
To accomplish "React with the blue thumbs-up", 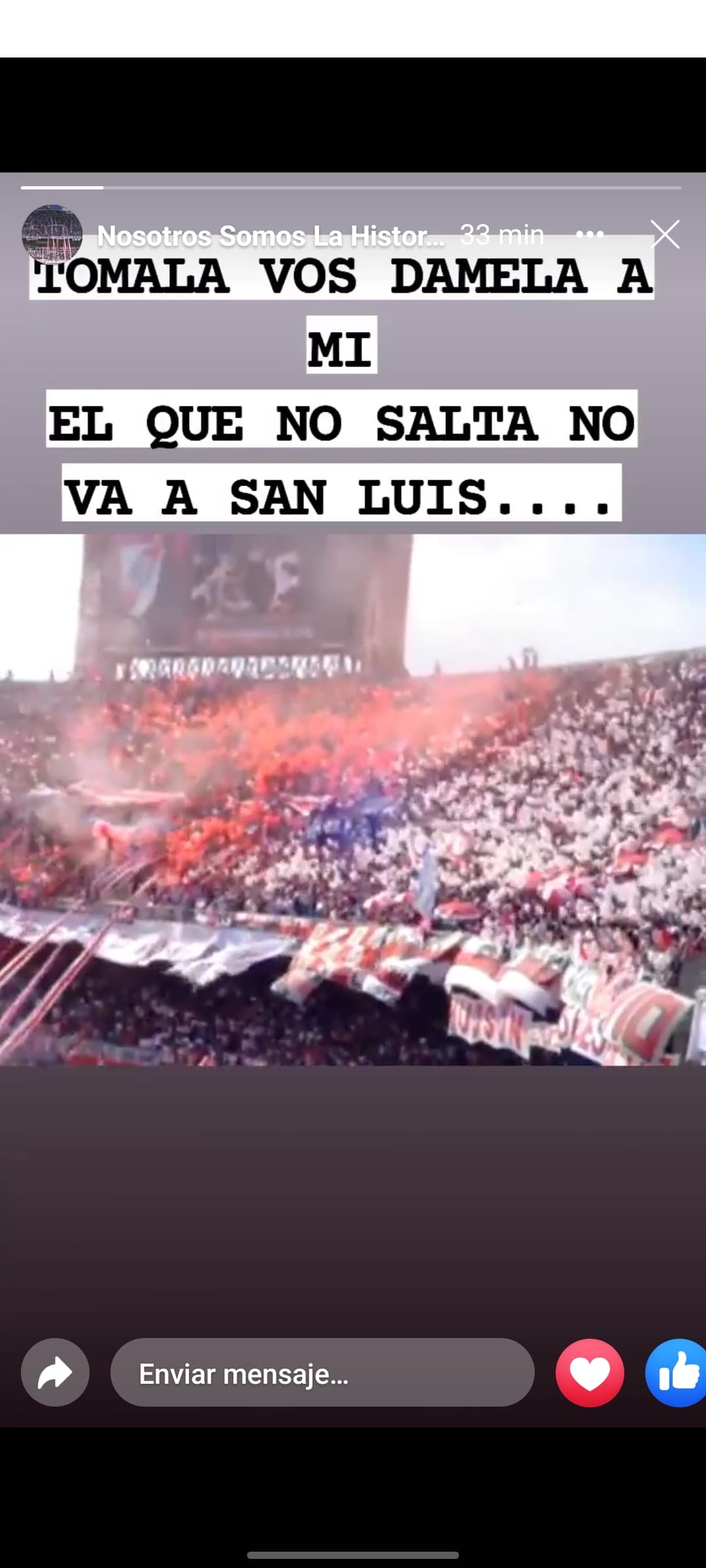I will click(676, 1373).
